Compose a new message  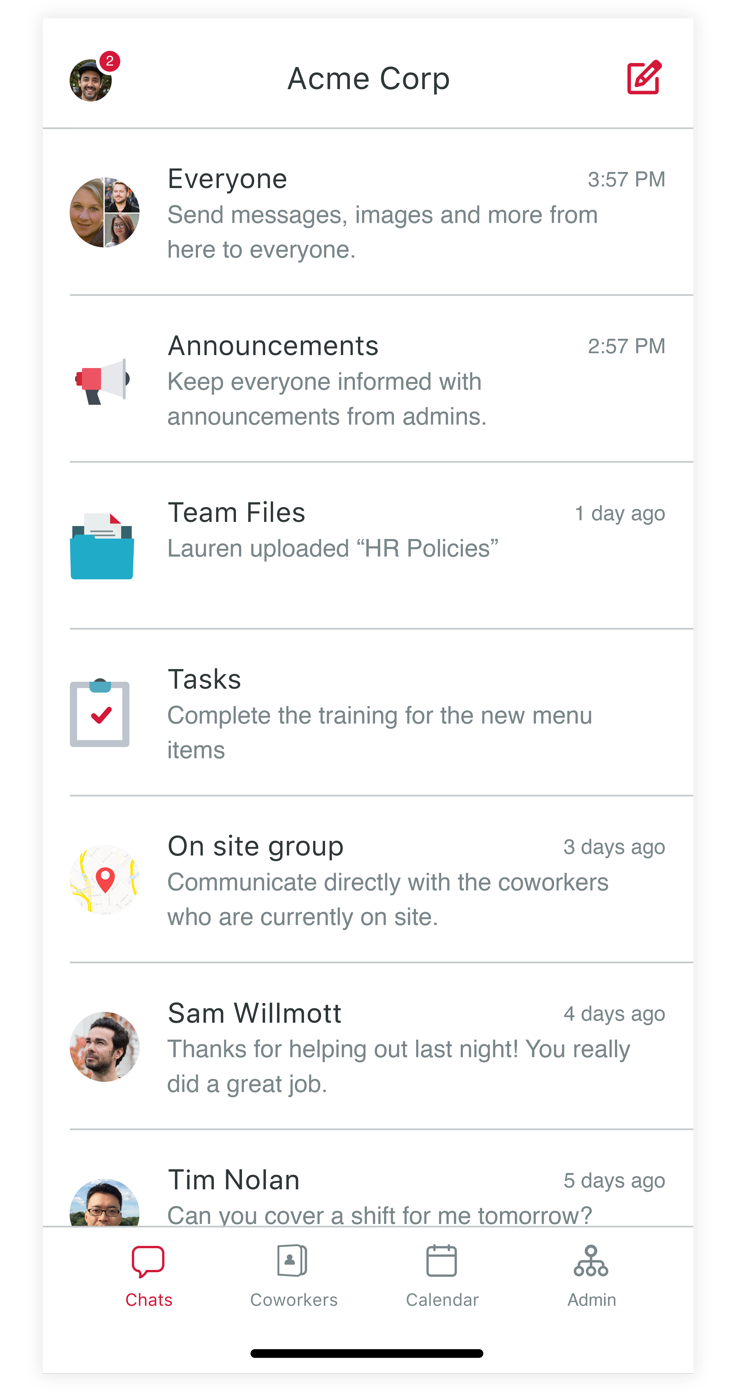pyautogui.click(x=644, y=78)
